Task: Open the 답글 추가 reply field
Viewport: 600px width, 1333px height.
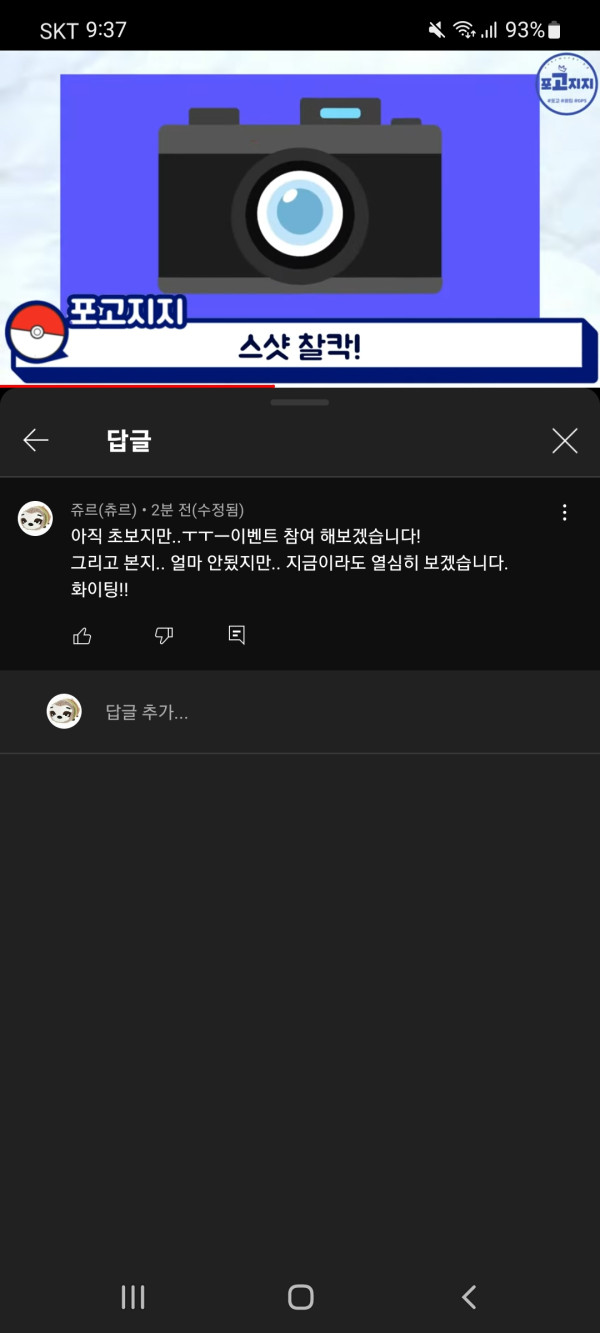Action: tap(300, 712)
